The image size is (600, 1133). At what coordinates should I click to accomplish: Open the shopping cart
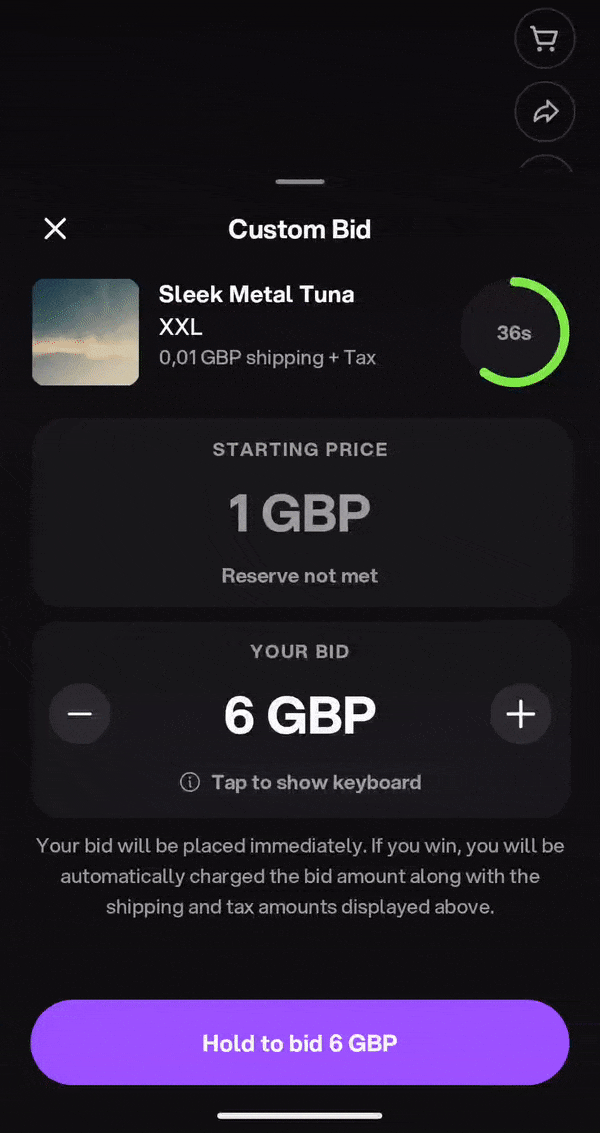click(x=544, y=40)
